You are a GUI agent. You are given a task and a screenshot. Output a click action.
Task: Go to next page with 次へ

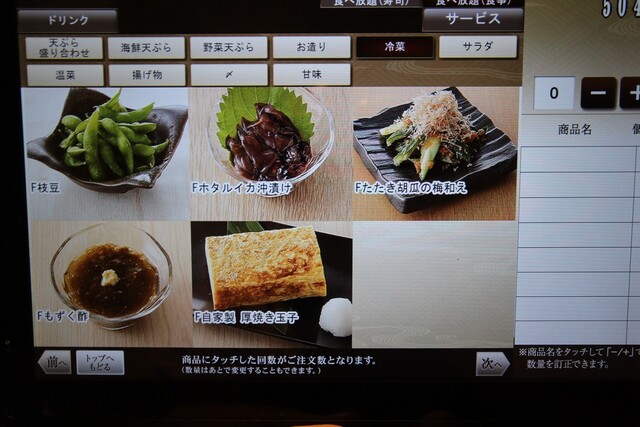coord(492,363)
